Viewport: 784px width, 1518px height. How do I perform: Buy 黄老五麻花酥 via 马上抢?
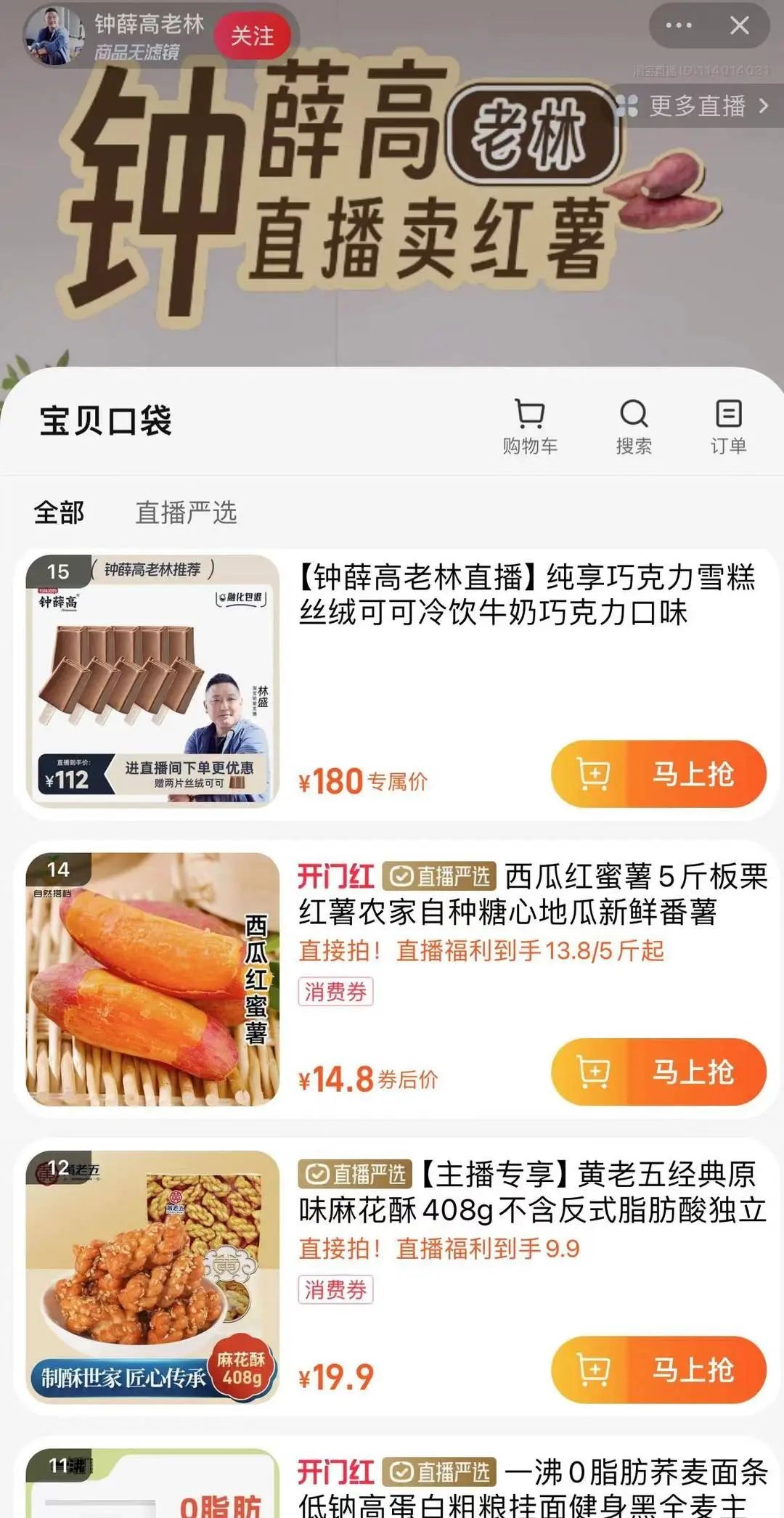(x=658, y=1370)
